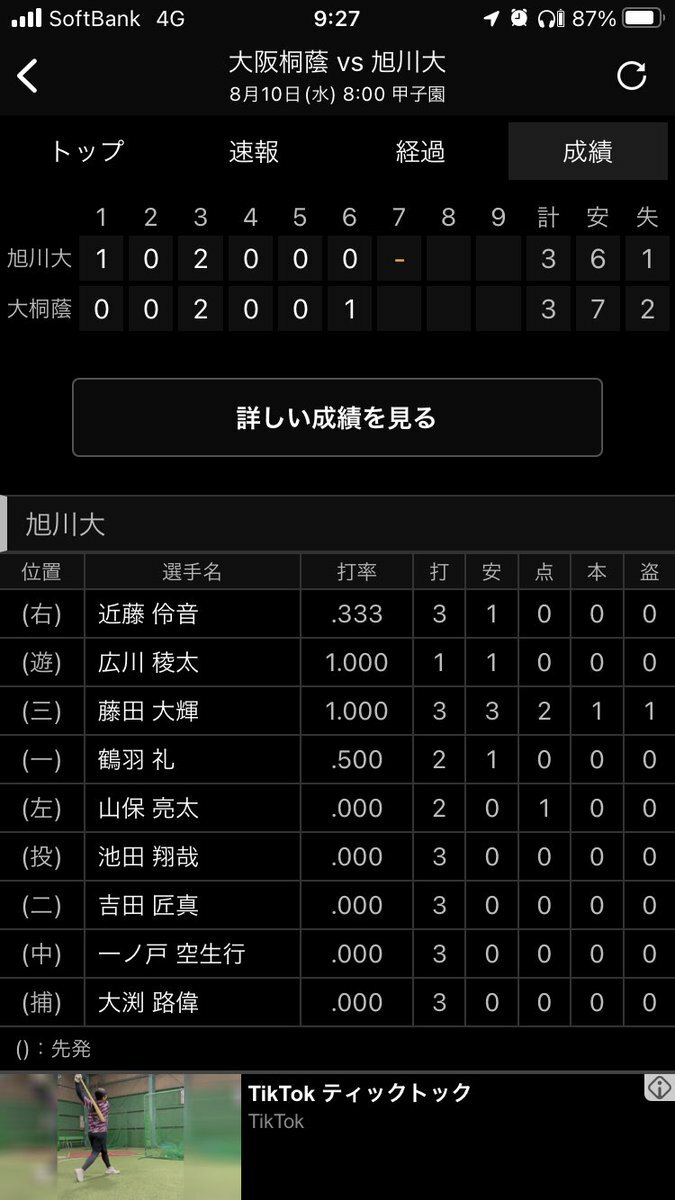Open the TikTok ad banner

pos(337,1136)
